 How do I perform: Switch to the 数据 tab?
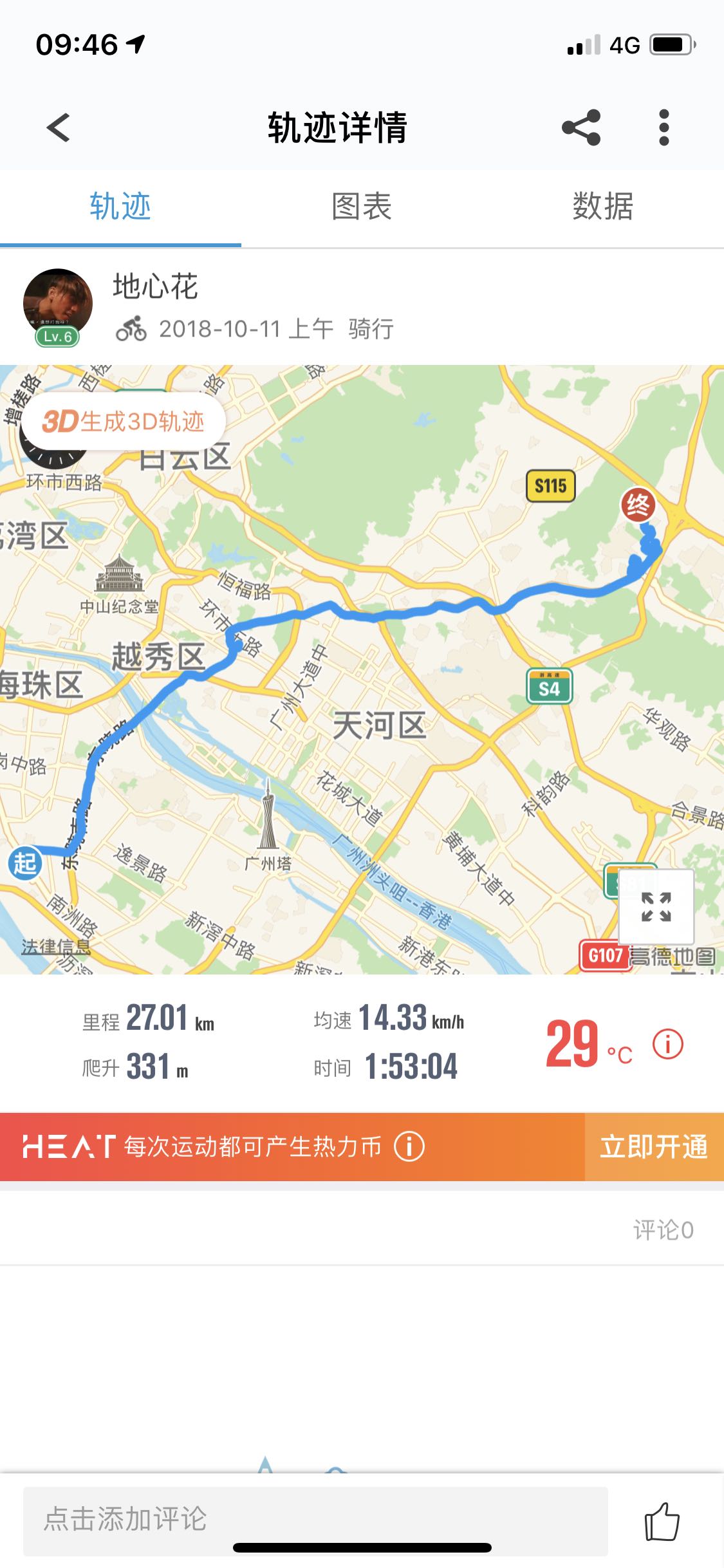(x=603, y=207)
